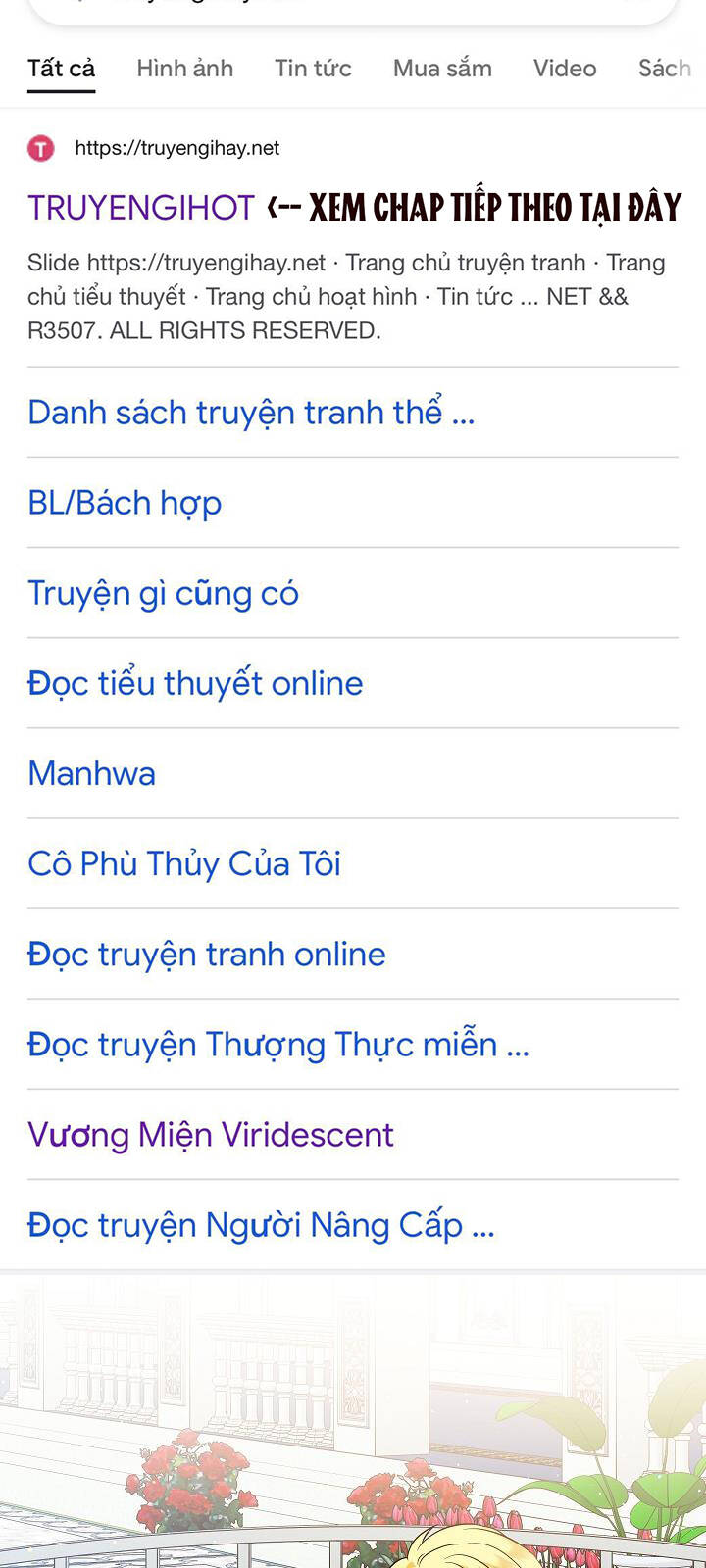Select the Tất cả tab
Screen dimensions: 706x1568
(61, 69)
